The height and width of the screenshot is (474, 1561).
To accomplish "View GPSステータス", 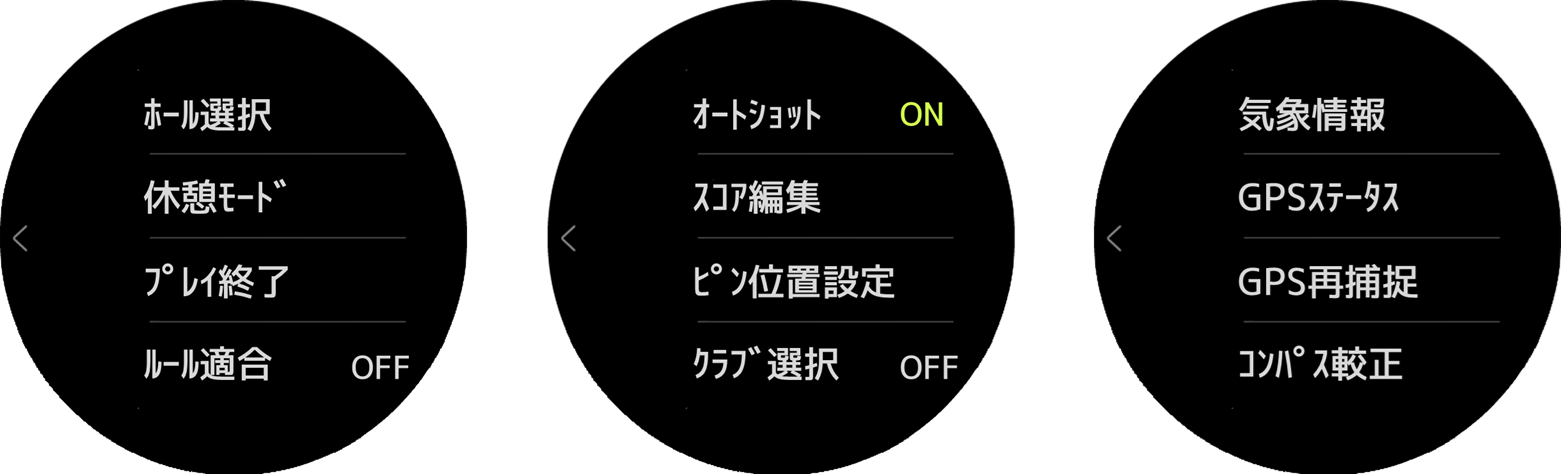I will click(1317, 198).
